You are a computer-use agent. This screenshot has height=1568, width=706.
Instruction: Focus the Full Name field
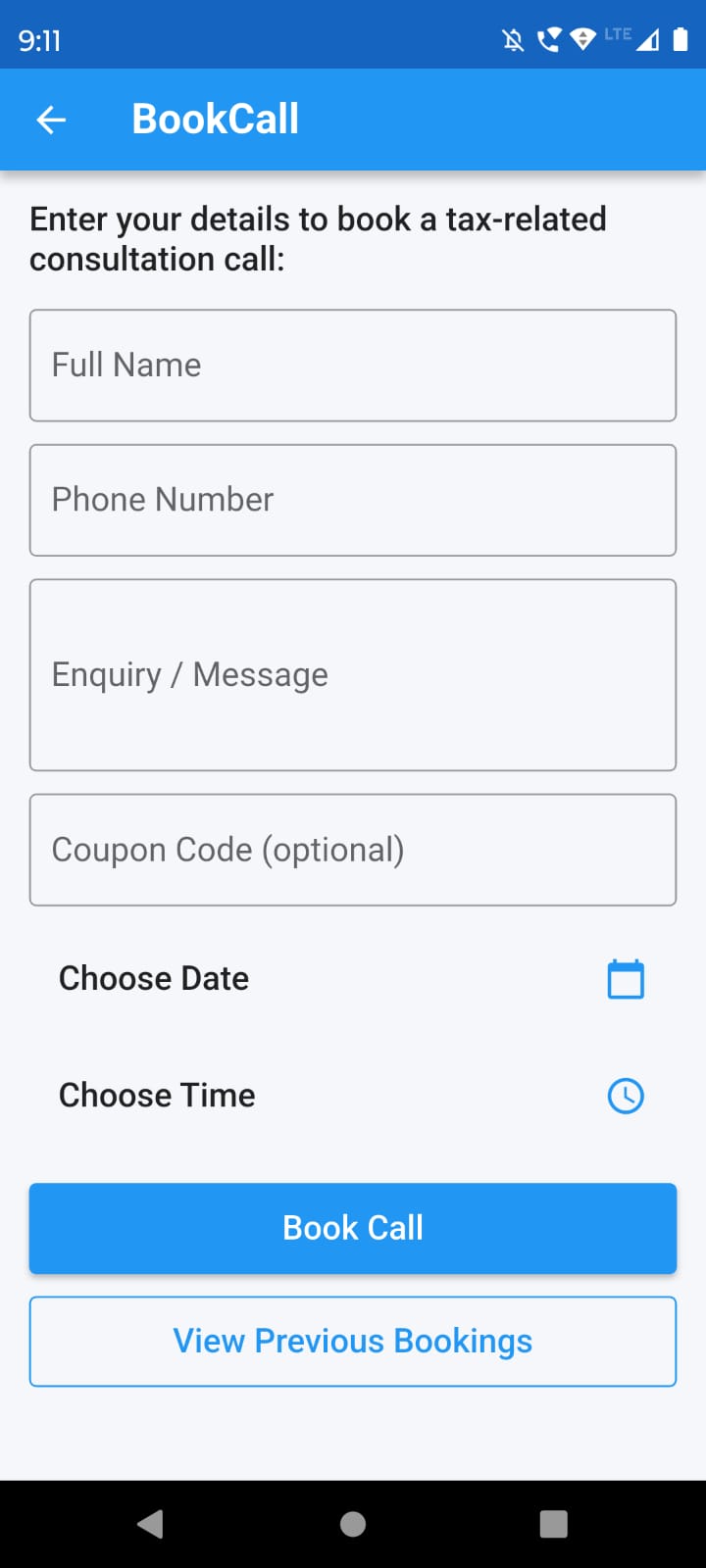click(353, 366)
